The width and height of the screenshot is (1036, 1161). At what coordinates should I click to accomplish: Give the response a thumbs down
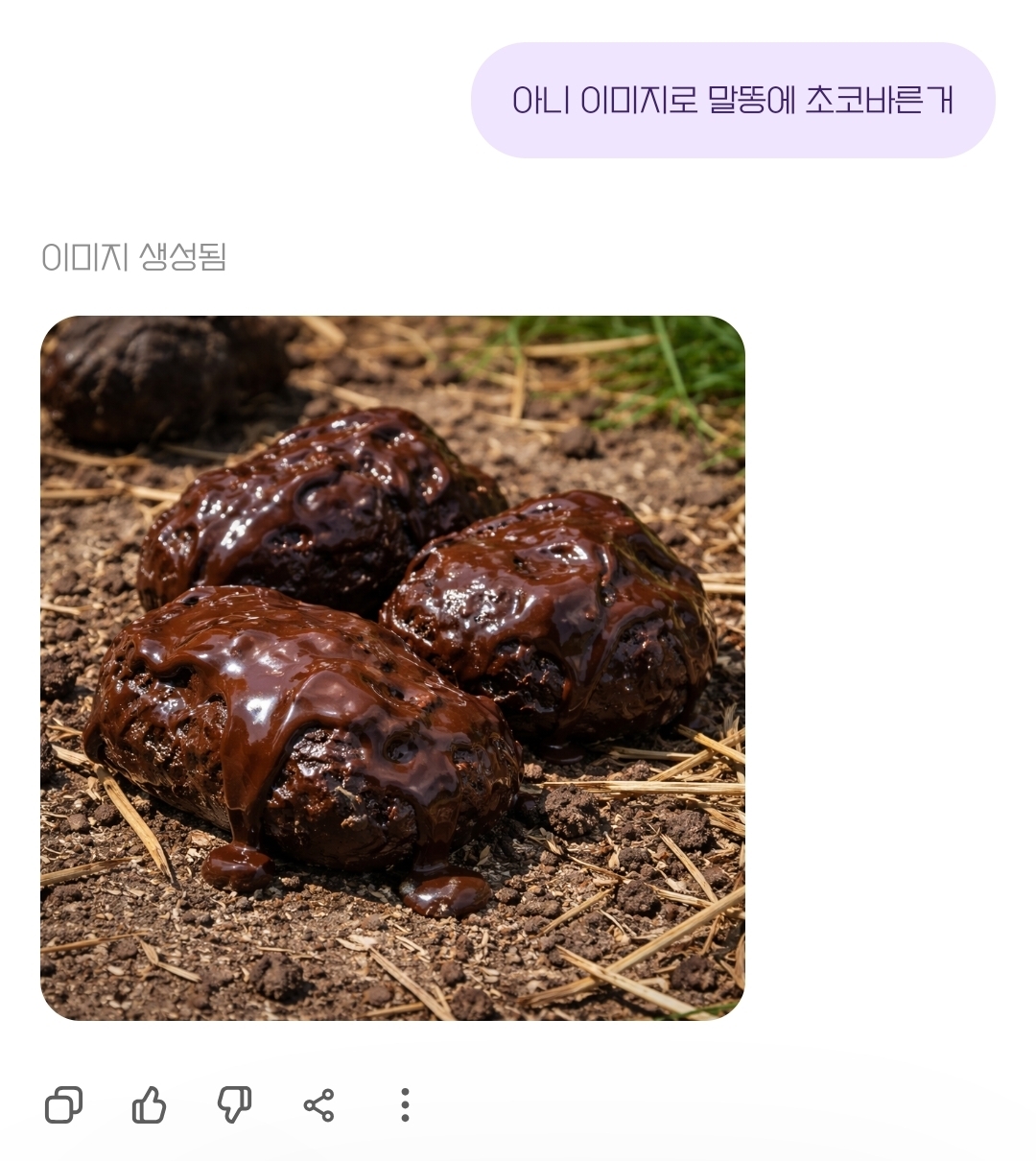point(234,1105)
